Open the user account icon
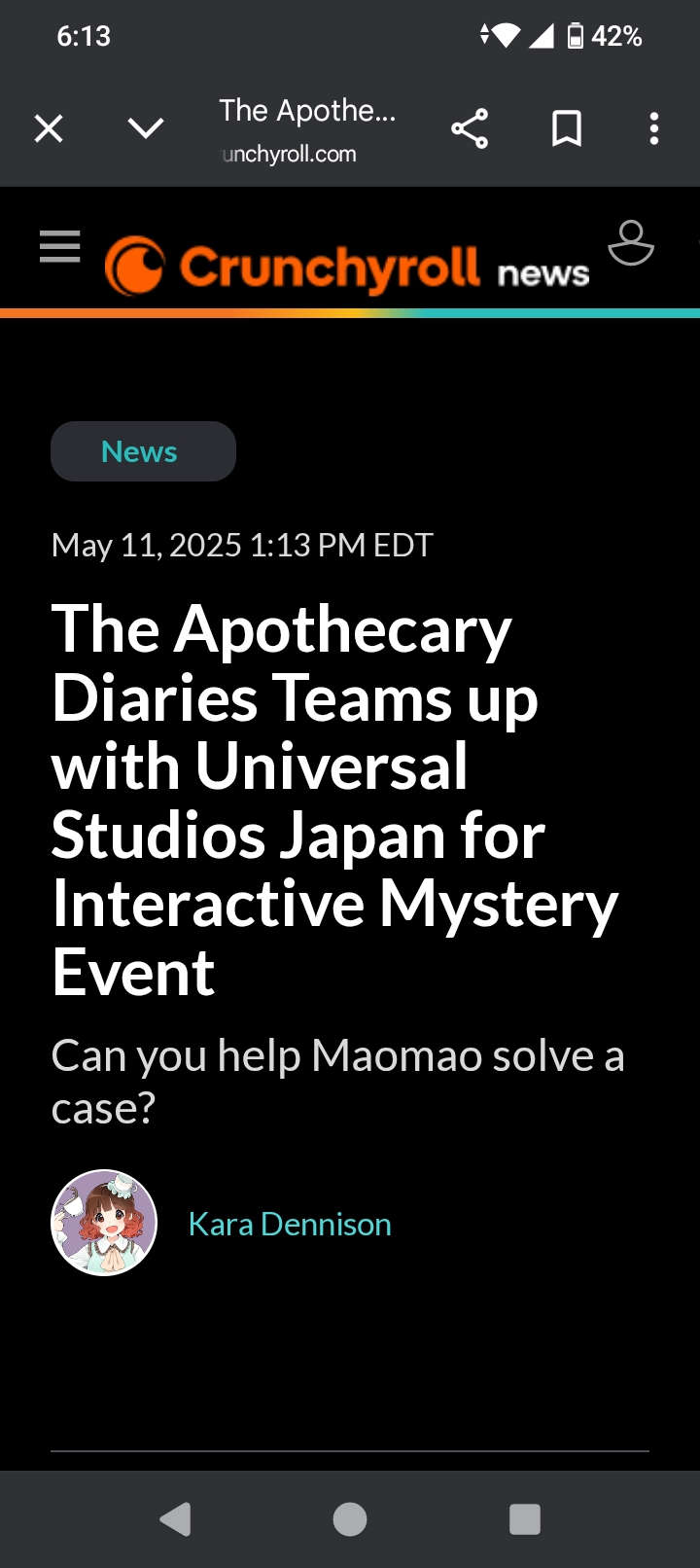Image resolution: width=700 pixels, height=1568 pixels. [x=631, y=243]
